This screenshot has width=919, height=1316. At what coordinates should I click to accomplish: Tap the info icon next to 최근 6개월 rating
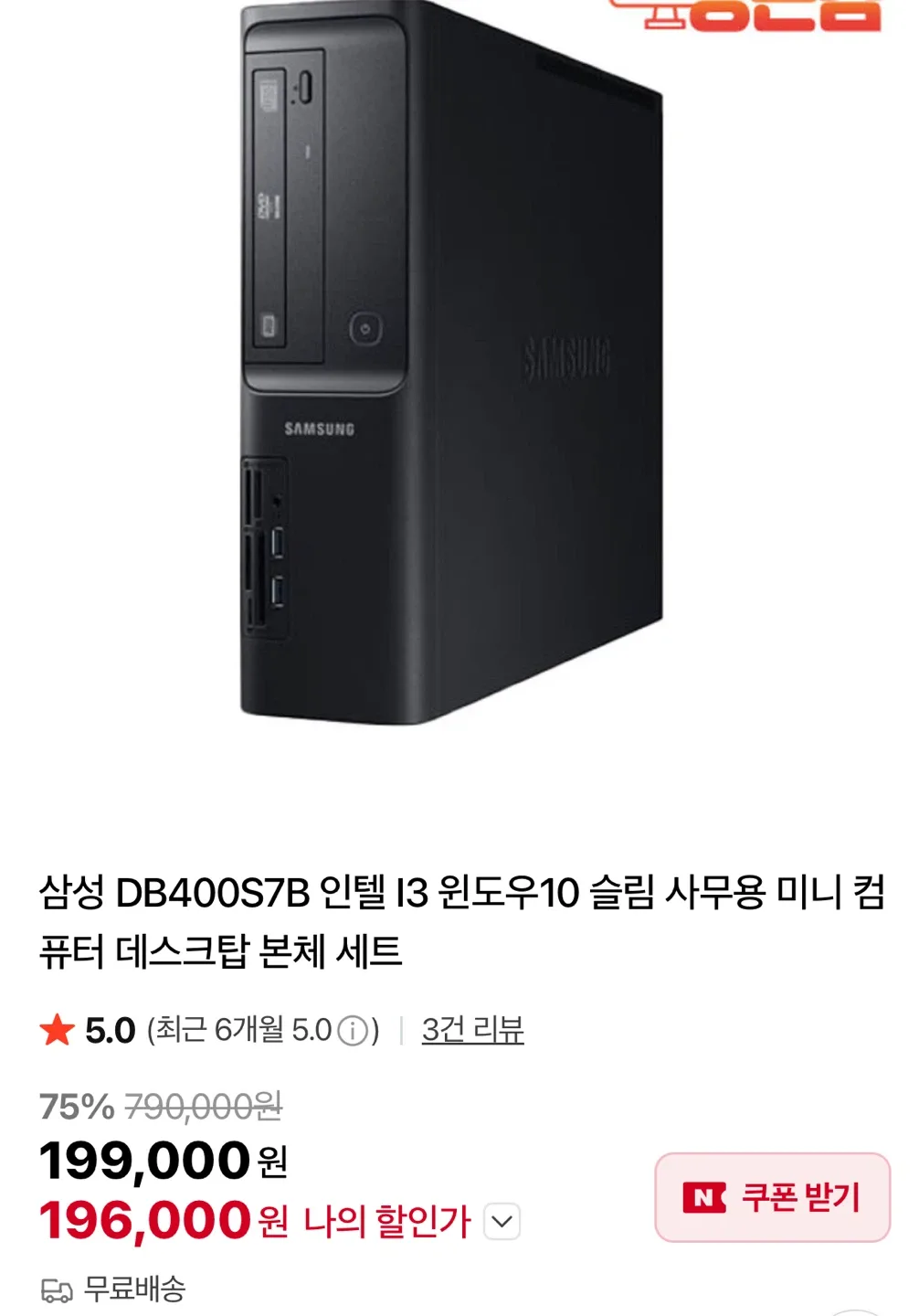click(x=353, y=1032)
